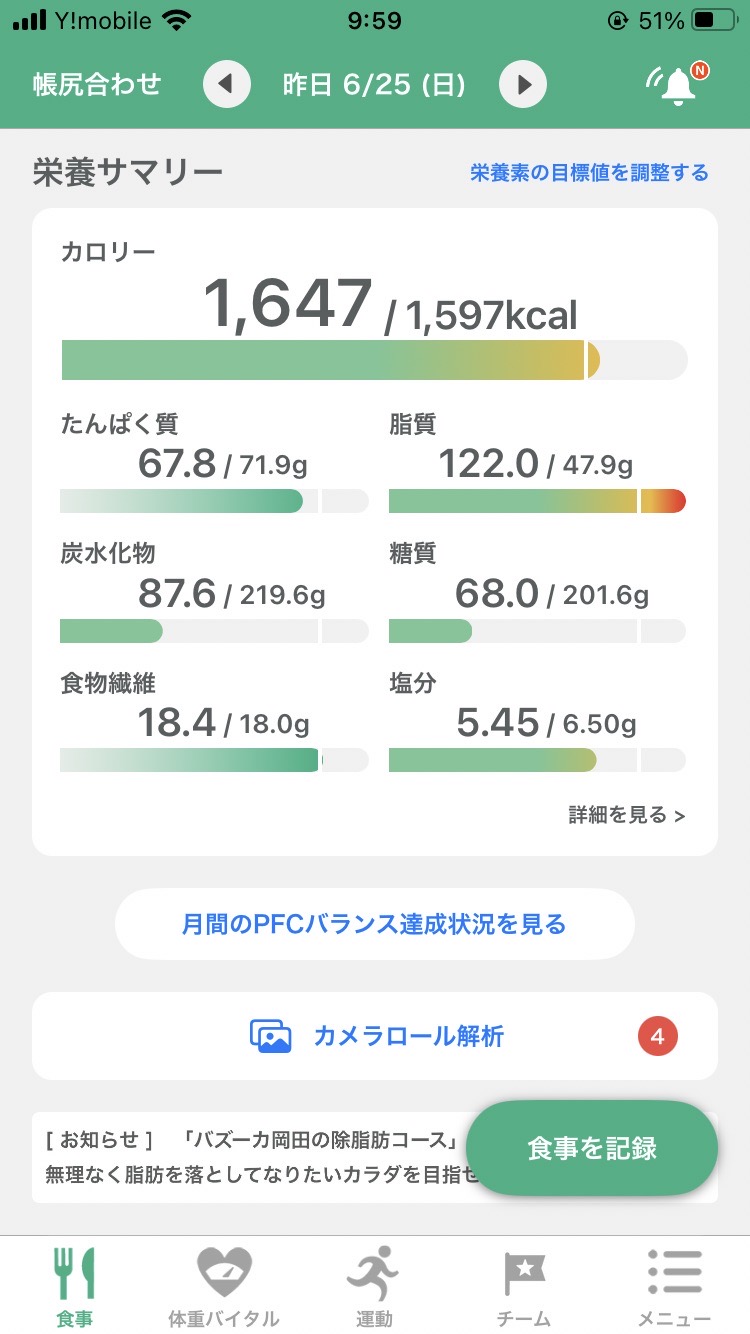750x1334 pixels.
Task: Tap the date 昨日 6/25 (日)
Action: 374,84
